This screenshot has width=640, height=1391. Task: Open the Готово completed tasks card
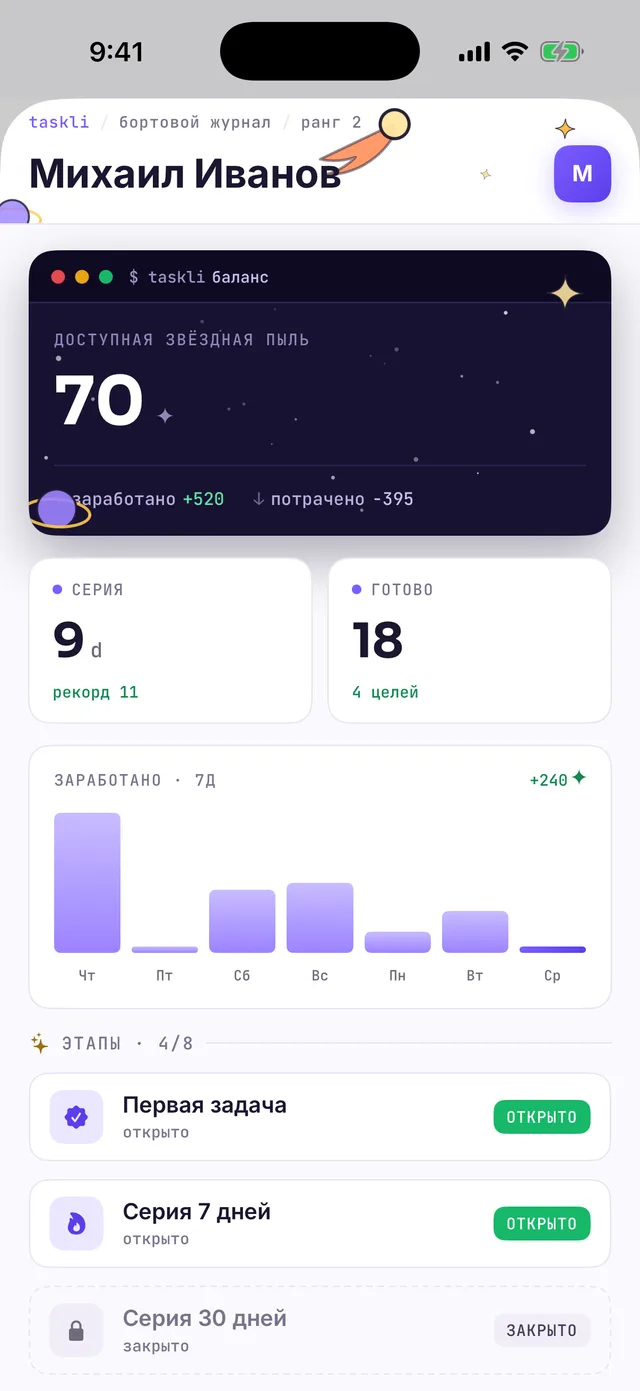click(x=469, y=640)
